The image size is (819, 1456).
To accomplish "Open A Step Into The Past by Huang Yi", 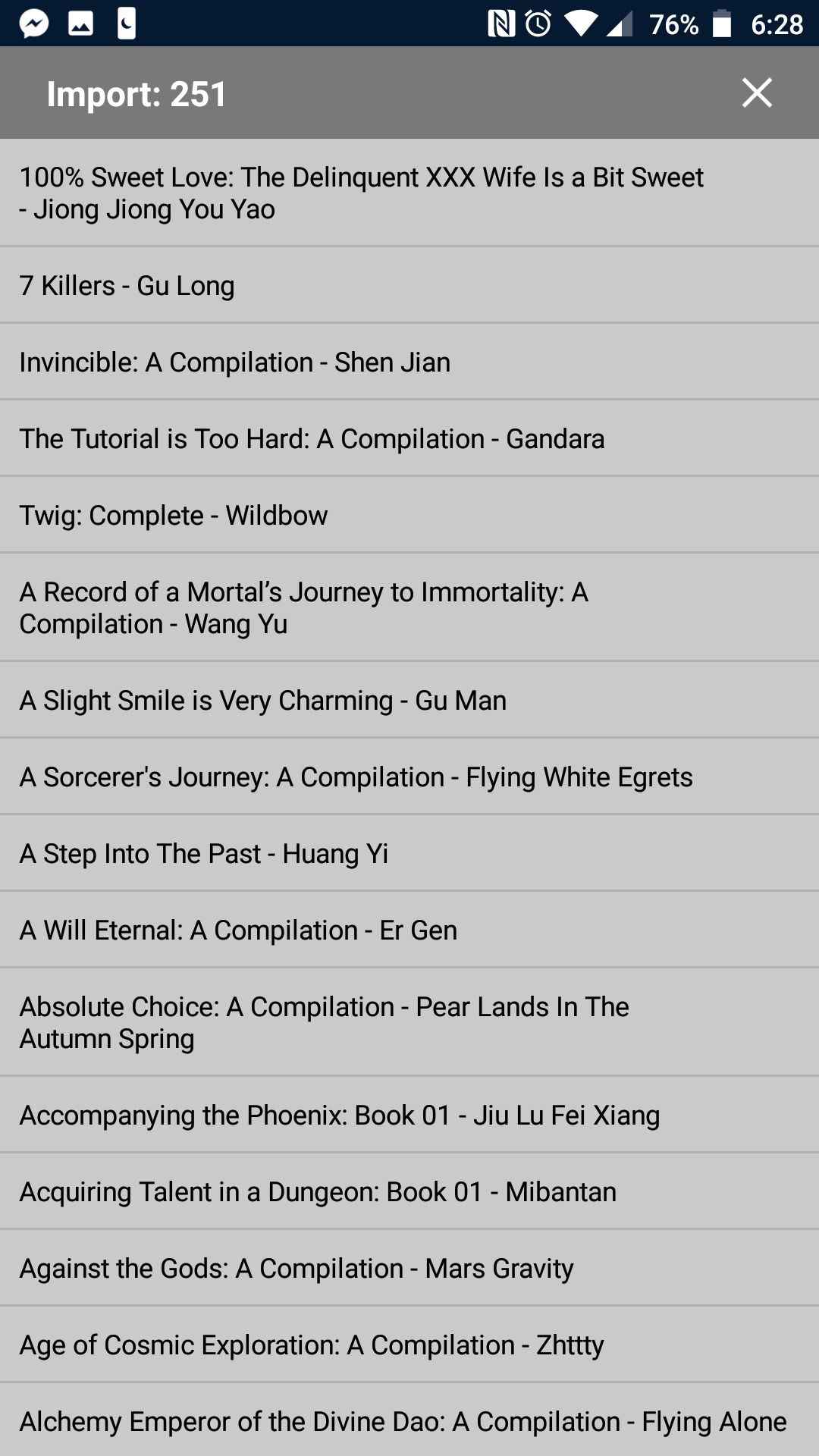I will click(409, 853).
